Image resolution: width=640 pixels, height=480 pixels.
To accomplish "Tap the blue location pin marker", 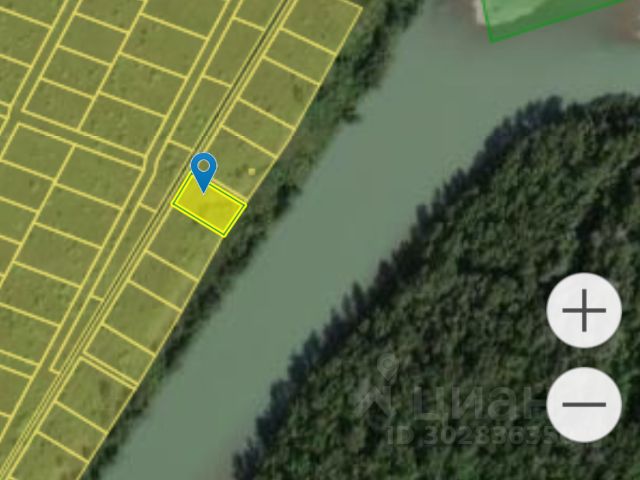I will [204, 169].
